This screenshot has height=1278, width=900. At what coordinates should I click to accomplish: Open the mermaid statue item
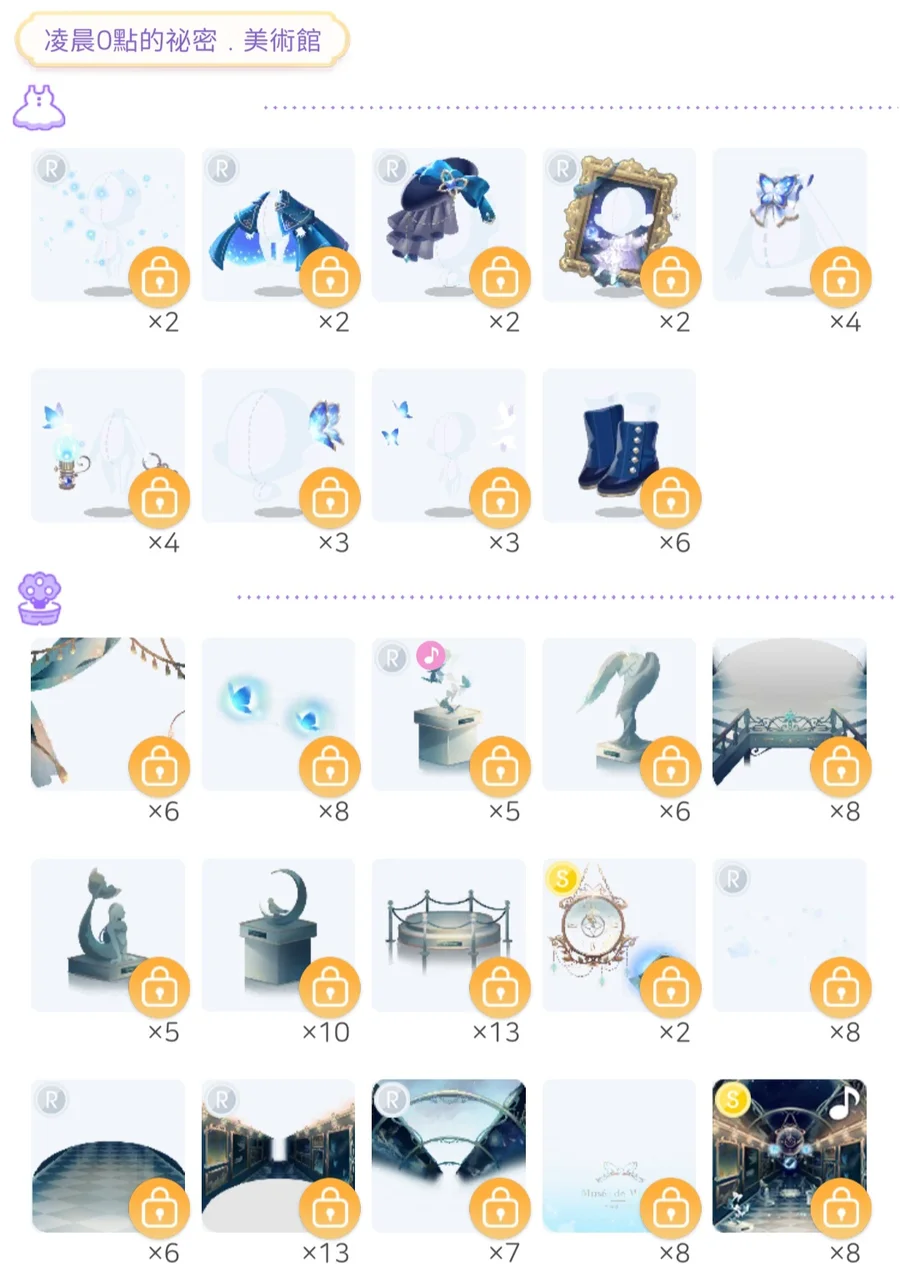(108, 934)
